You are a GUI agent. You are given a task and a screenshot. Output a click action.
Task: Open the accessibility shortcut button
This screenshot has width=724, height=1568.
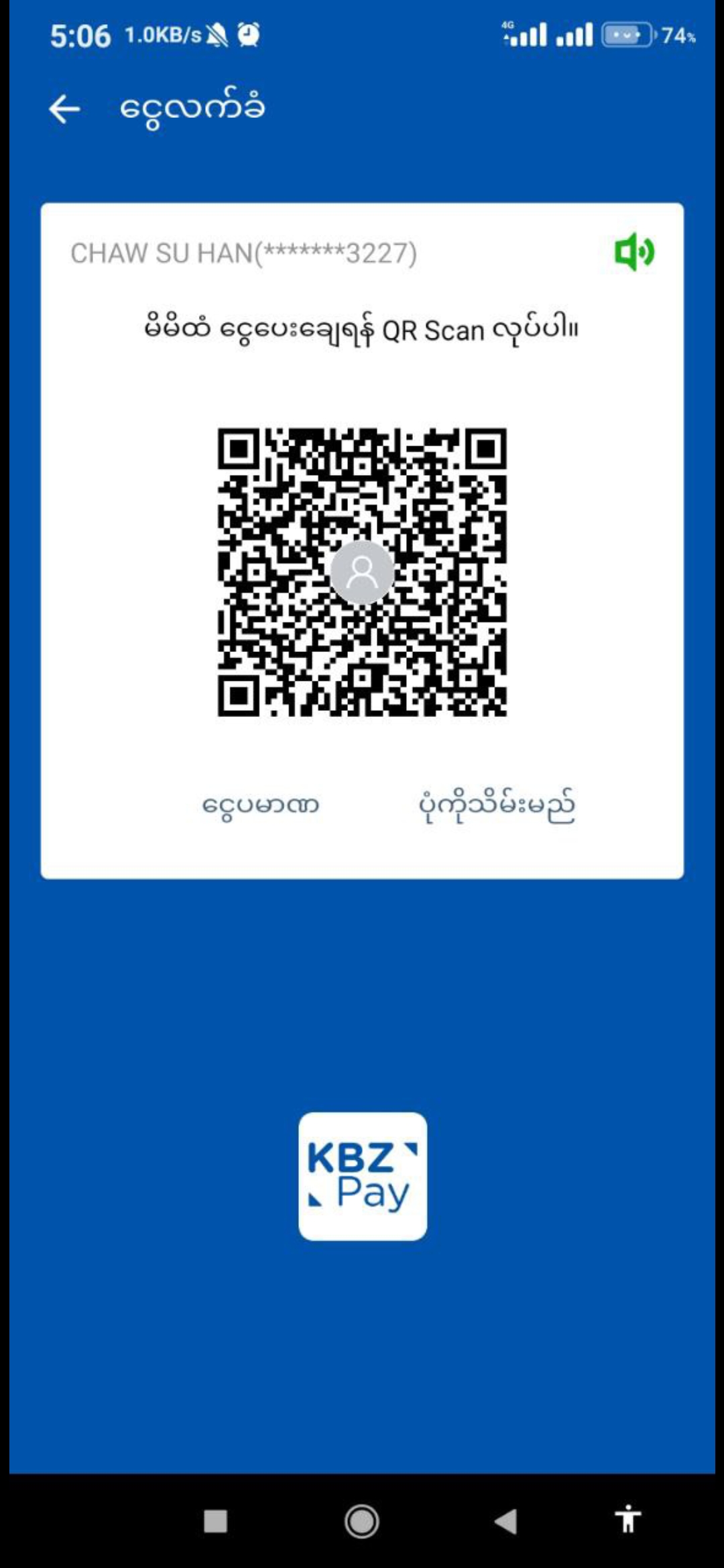[x=627, y=1519]
